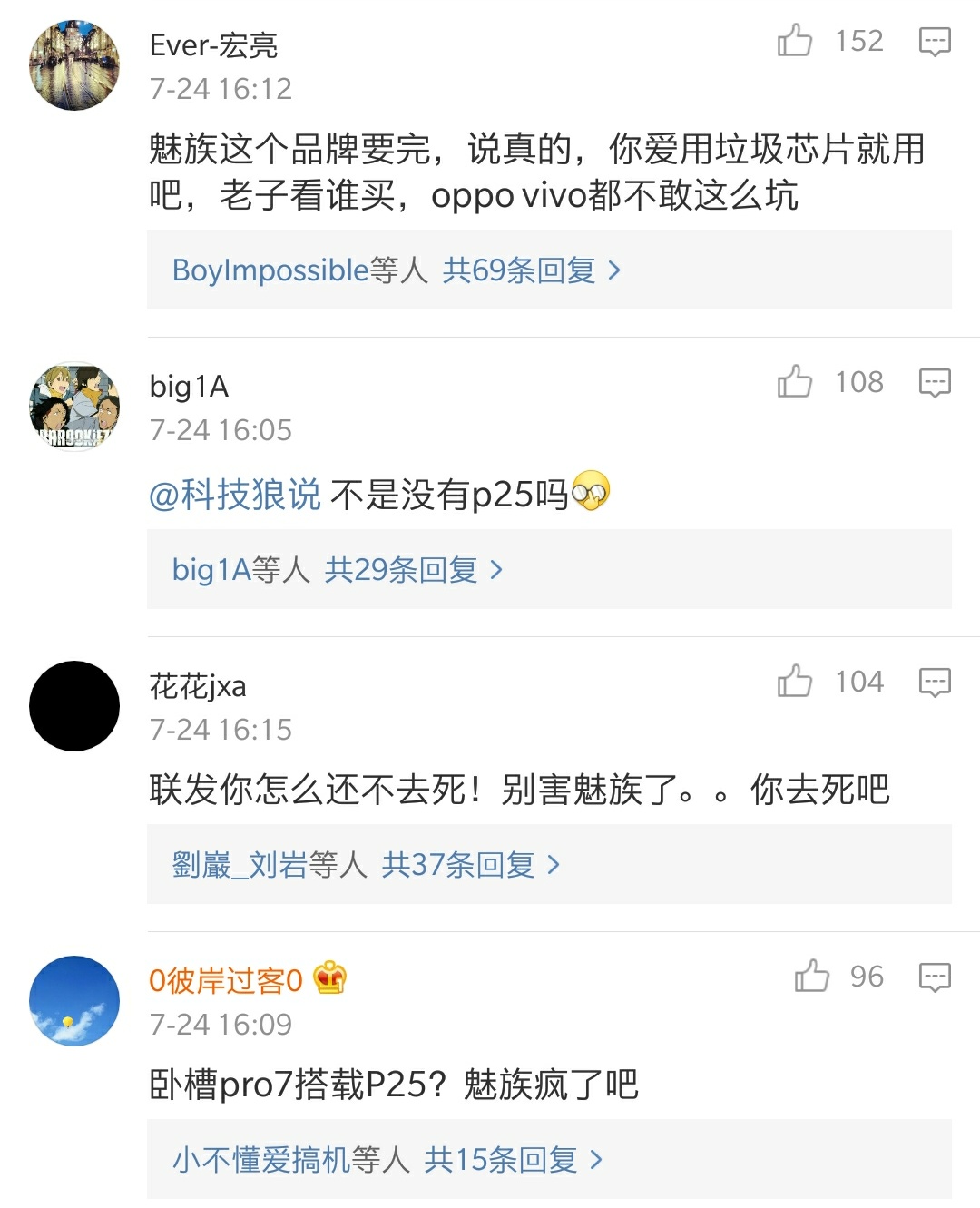This screenshot has width=980, height=1208.
Task: Open Ever-宏亮's profile avatar
Action: point(74,65)
